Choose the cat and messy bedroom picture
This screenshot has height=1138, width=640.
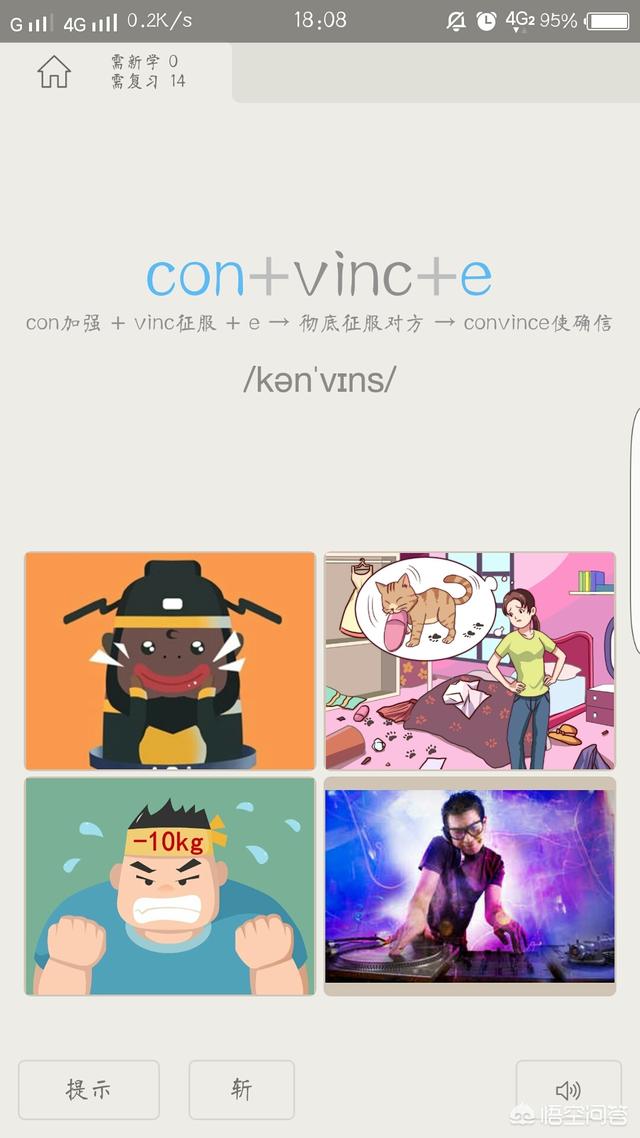click(470, 661)
